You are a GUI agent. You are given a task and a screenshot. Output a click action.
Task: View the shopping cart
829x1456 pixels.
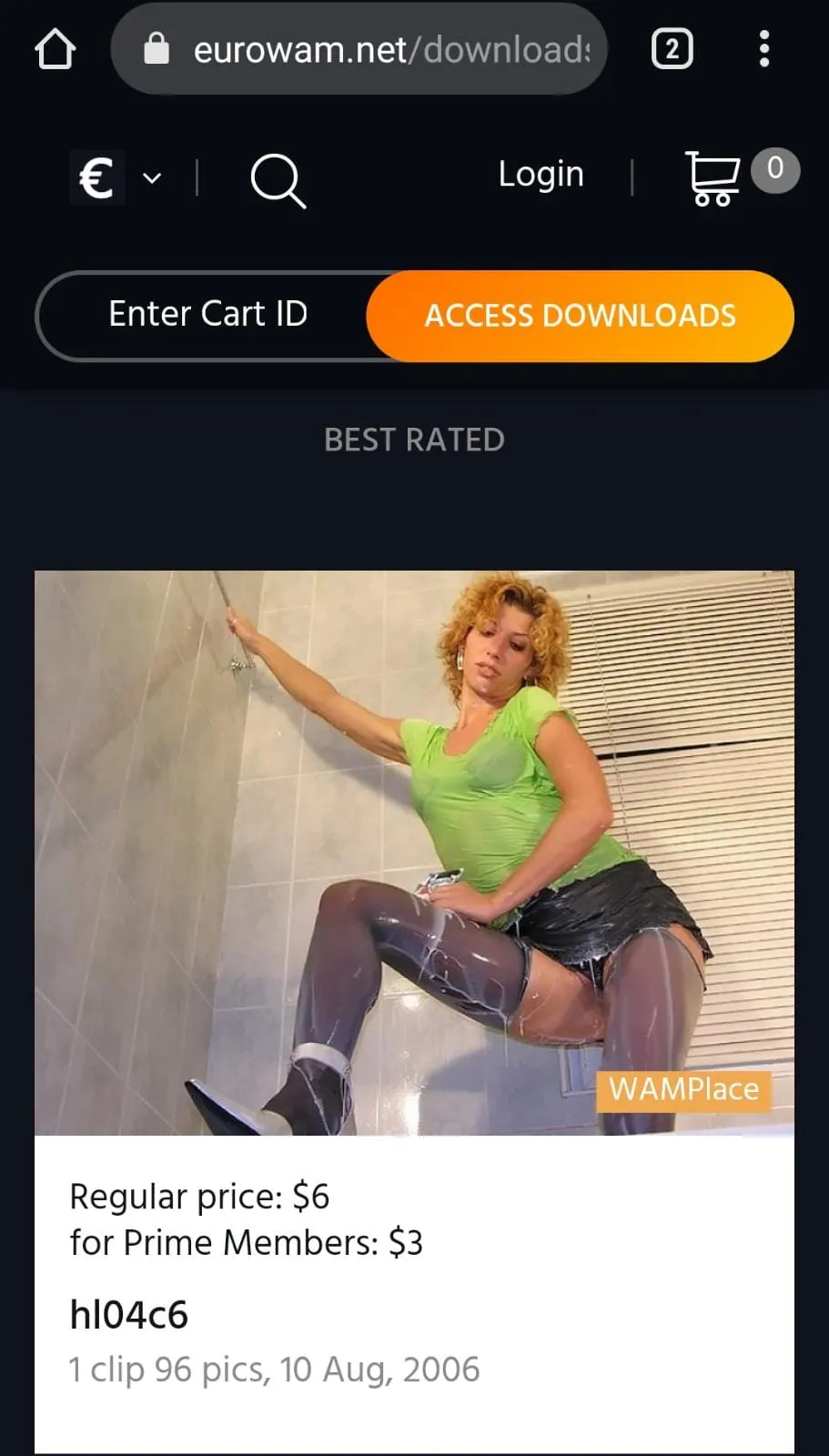(x=714, y=177)
